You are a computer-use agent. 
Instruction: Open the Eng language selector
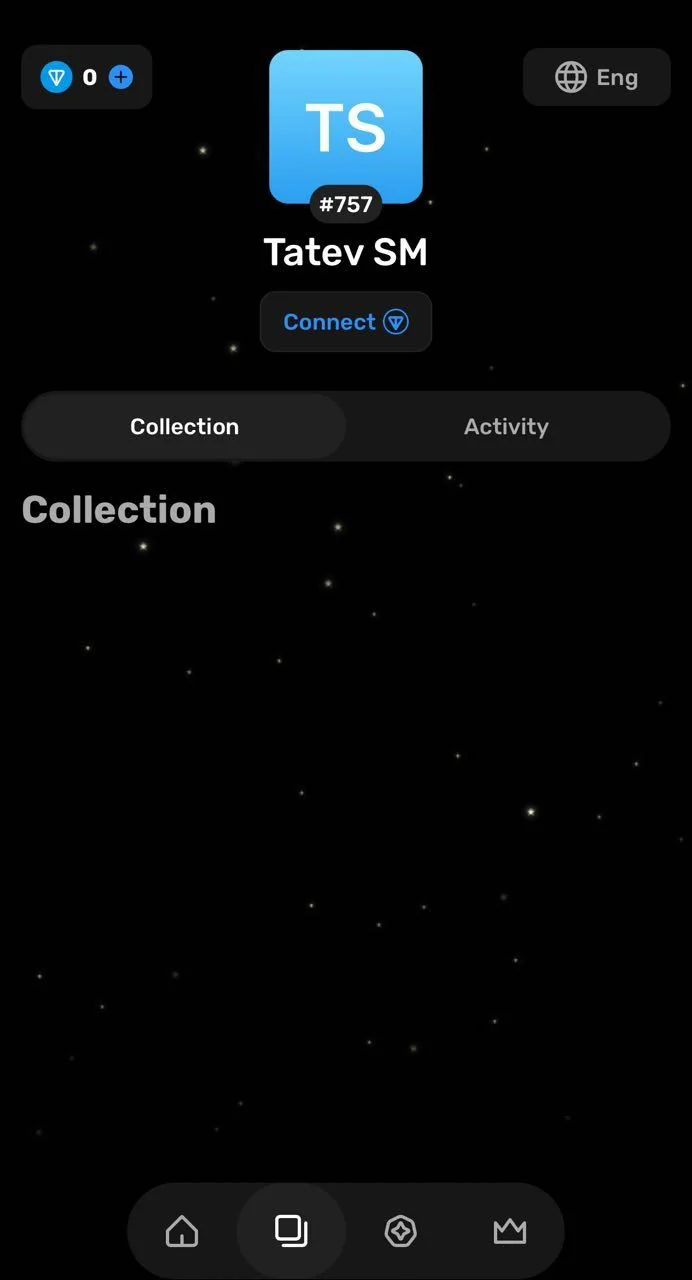(597, 77)
